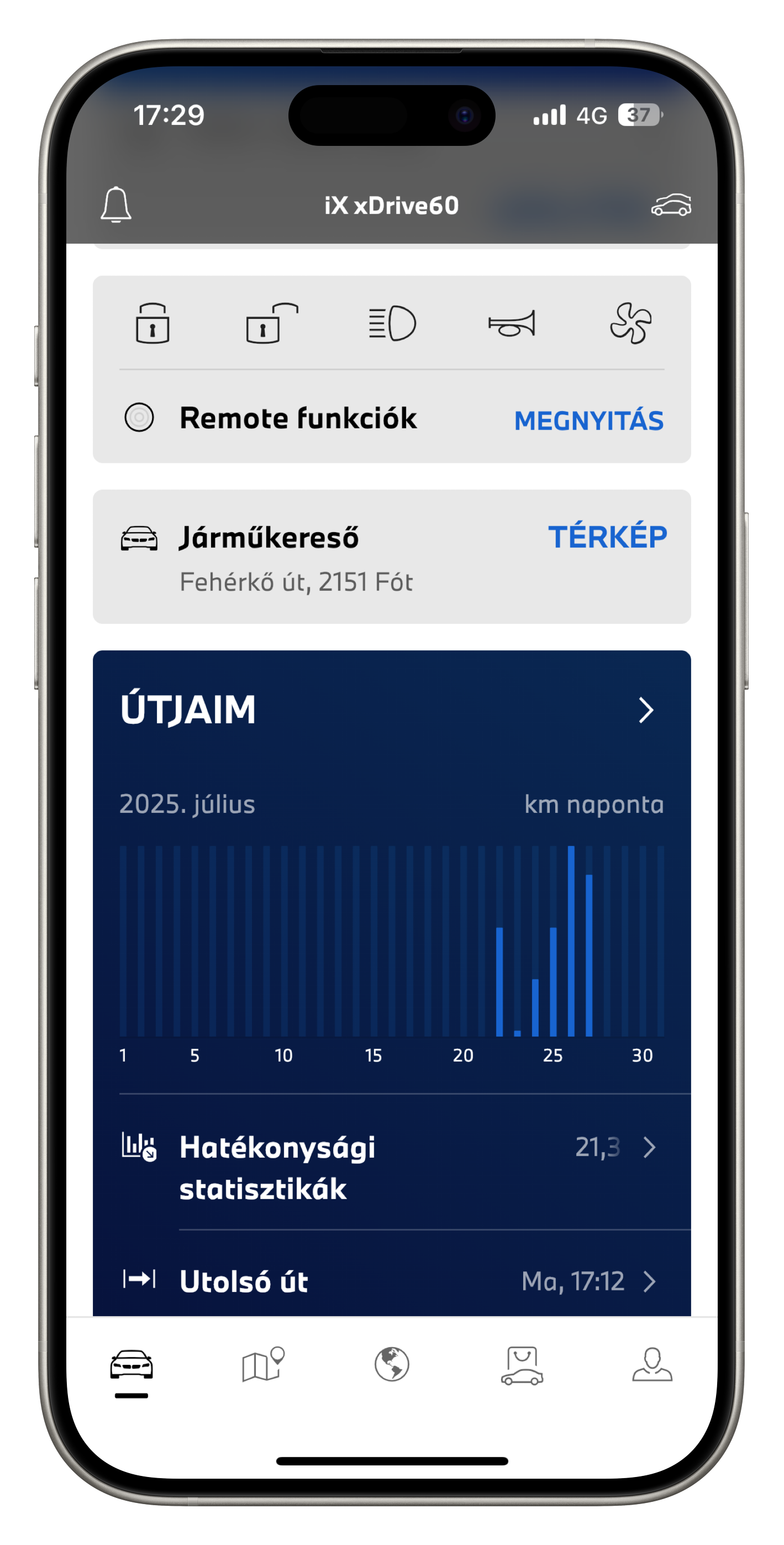The height and width of the screenshot is (1545, 784).
Task: Switch to the globe tab
Action: pos(392,1364)
